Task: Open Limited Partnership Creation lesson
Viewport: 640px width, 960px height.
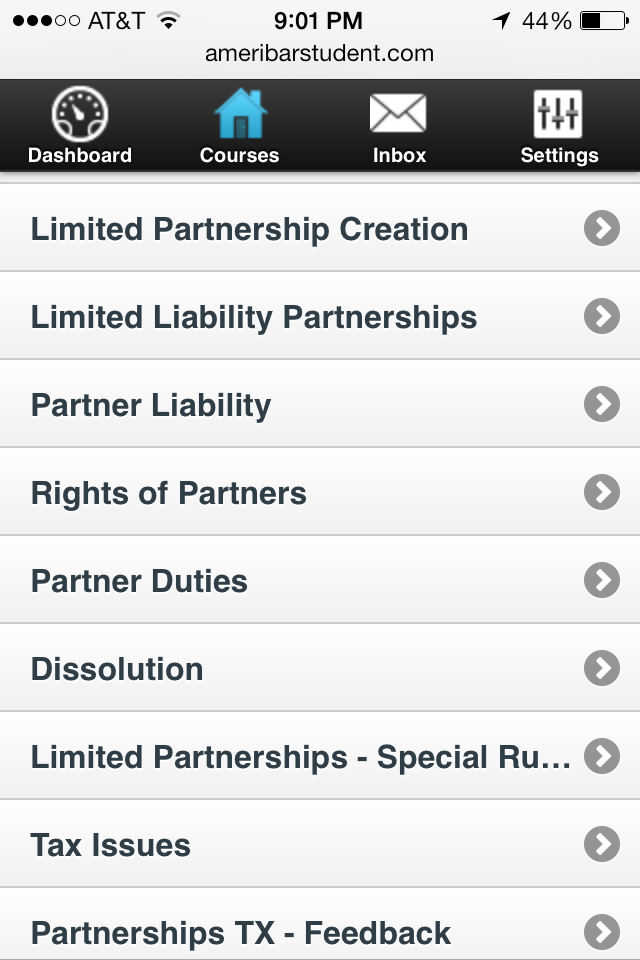Action: pyautogui.click(x=320, y=229)
